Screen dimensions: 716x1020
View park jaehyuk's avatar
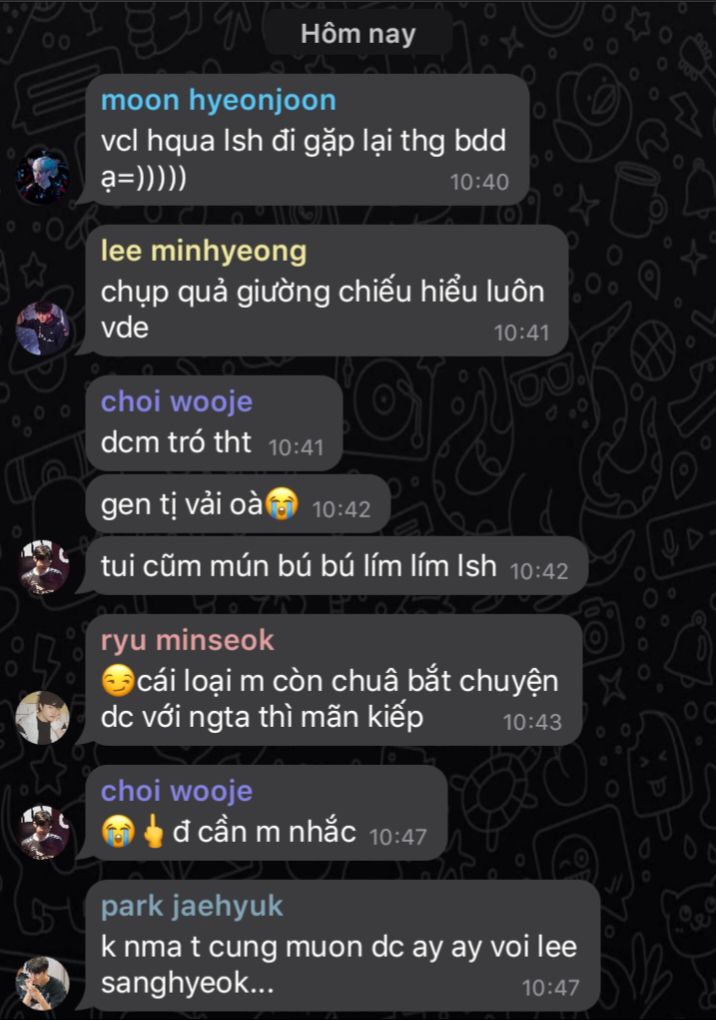[43, 982]
